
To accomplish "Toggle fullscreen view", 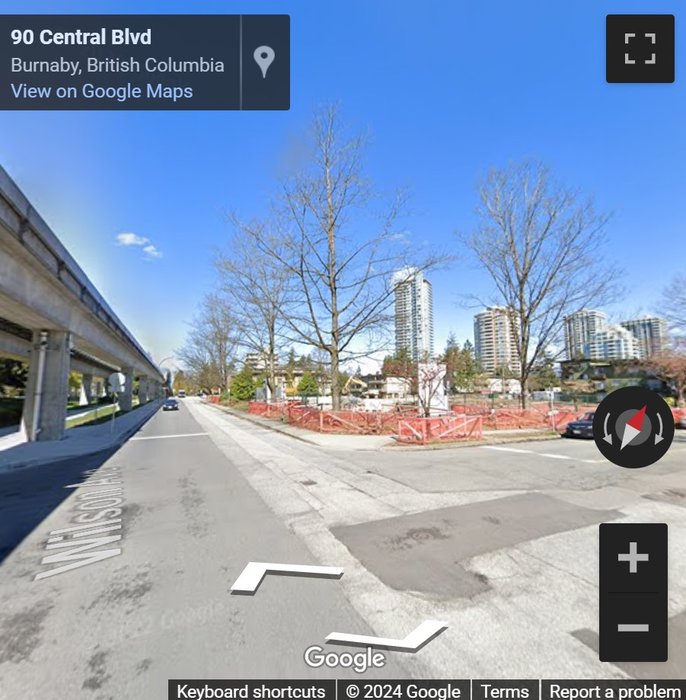I will click(x=640, y=48).
